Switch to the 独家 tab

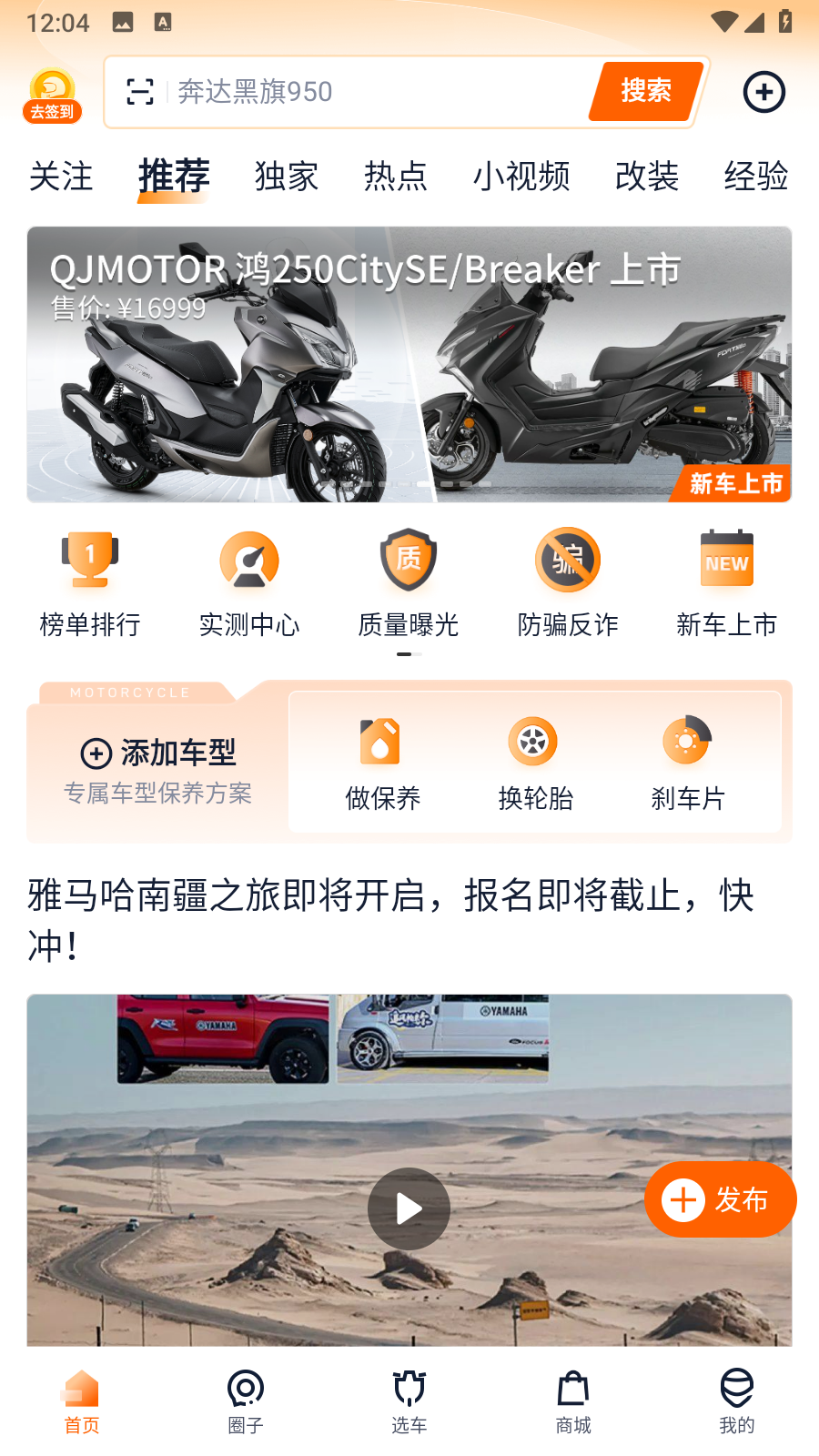(x=287, y=176)
